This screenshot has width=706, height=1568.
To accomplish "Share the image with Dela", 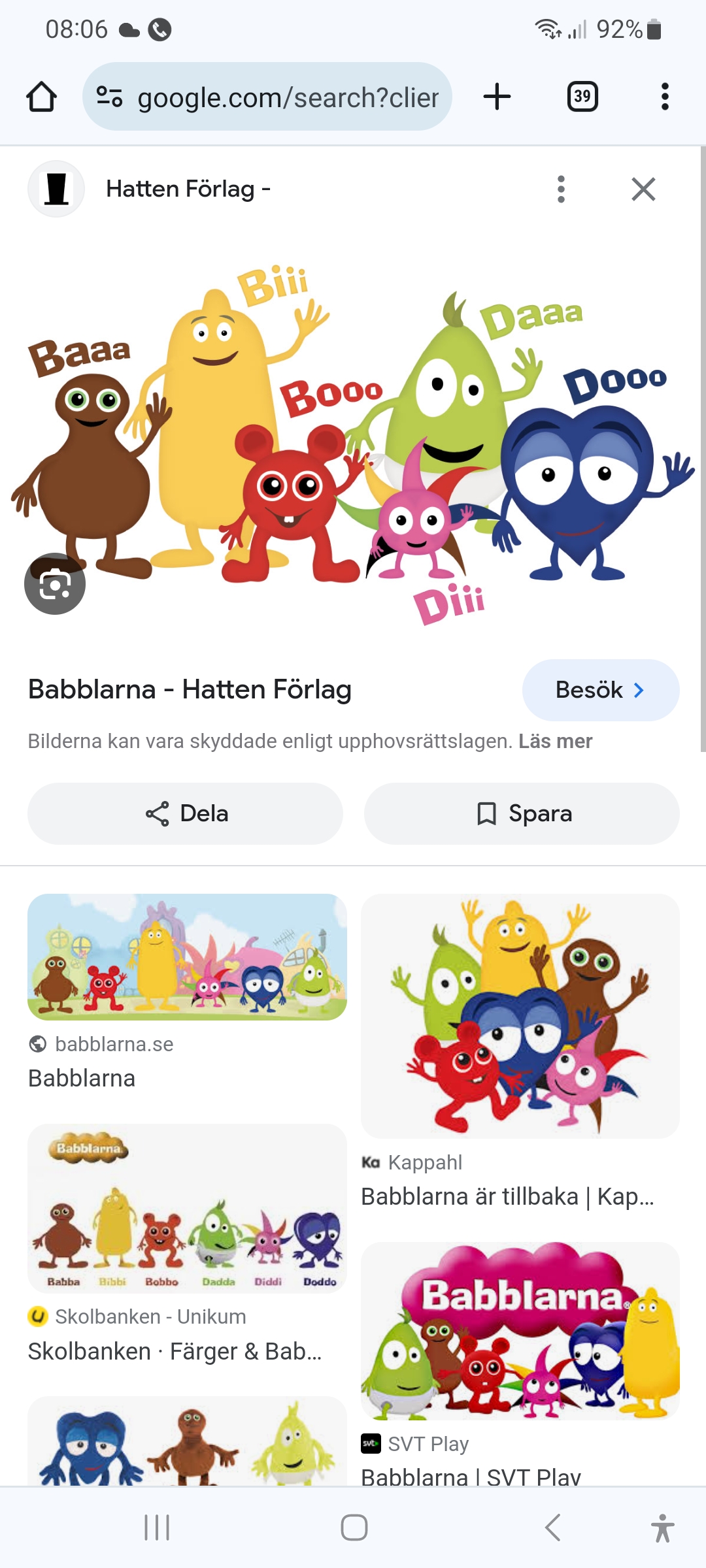I will tap(186, 814).
